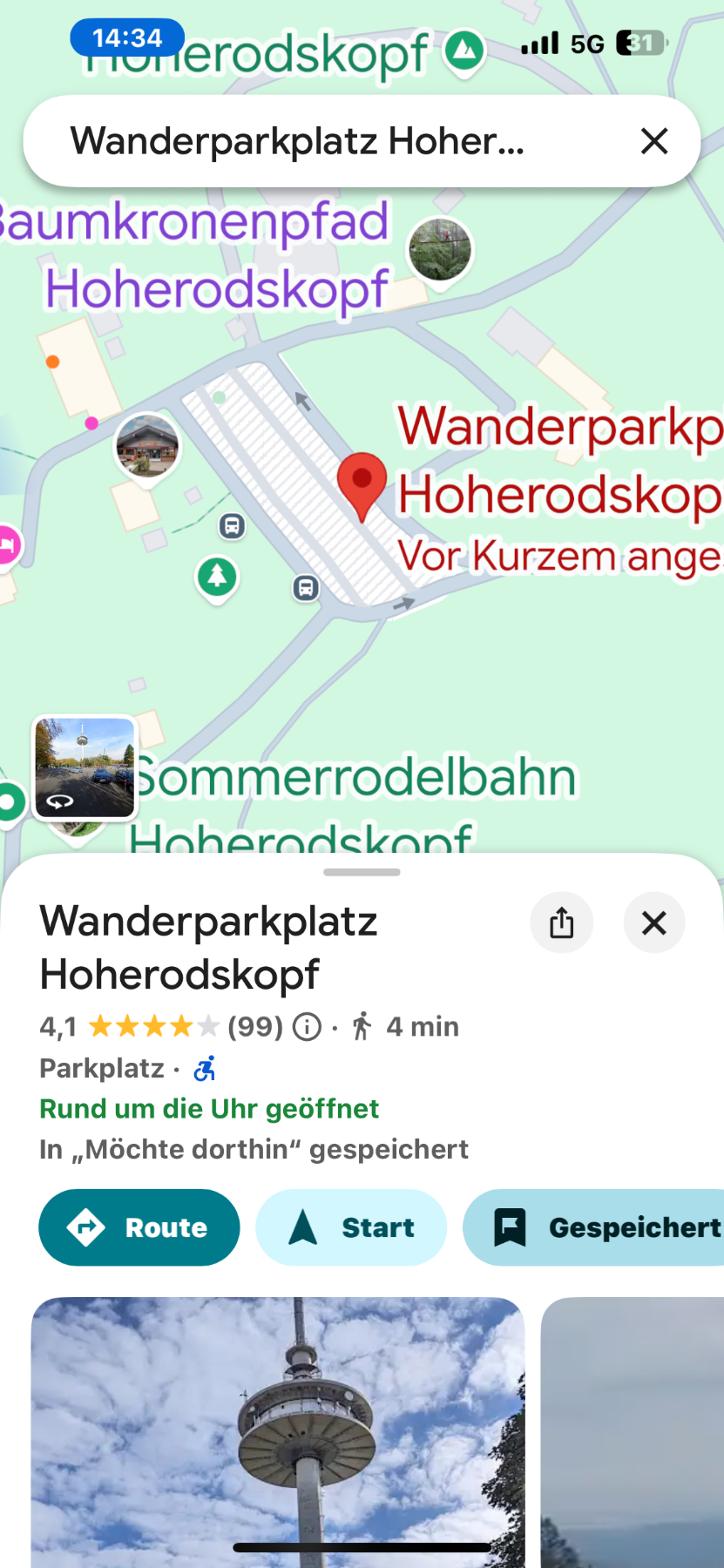
Task: Share Wanderparkplatz Hoherodskopf
Action: pyautogui.click(x=562, y=923)
